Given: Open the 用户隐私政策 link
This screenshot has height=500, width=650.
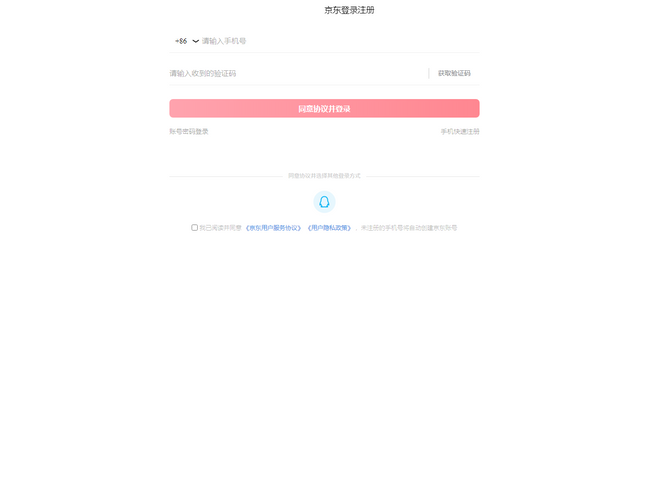Looking at the screenshot, I should [330, 228].
